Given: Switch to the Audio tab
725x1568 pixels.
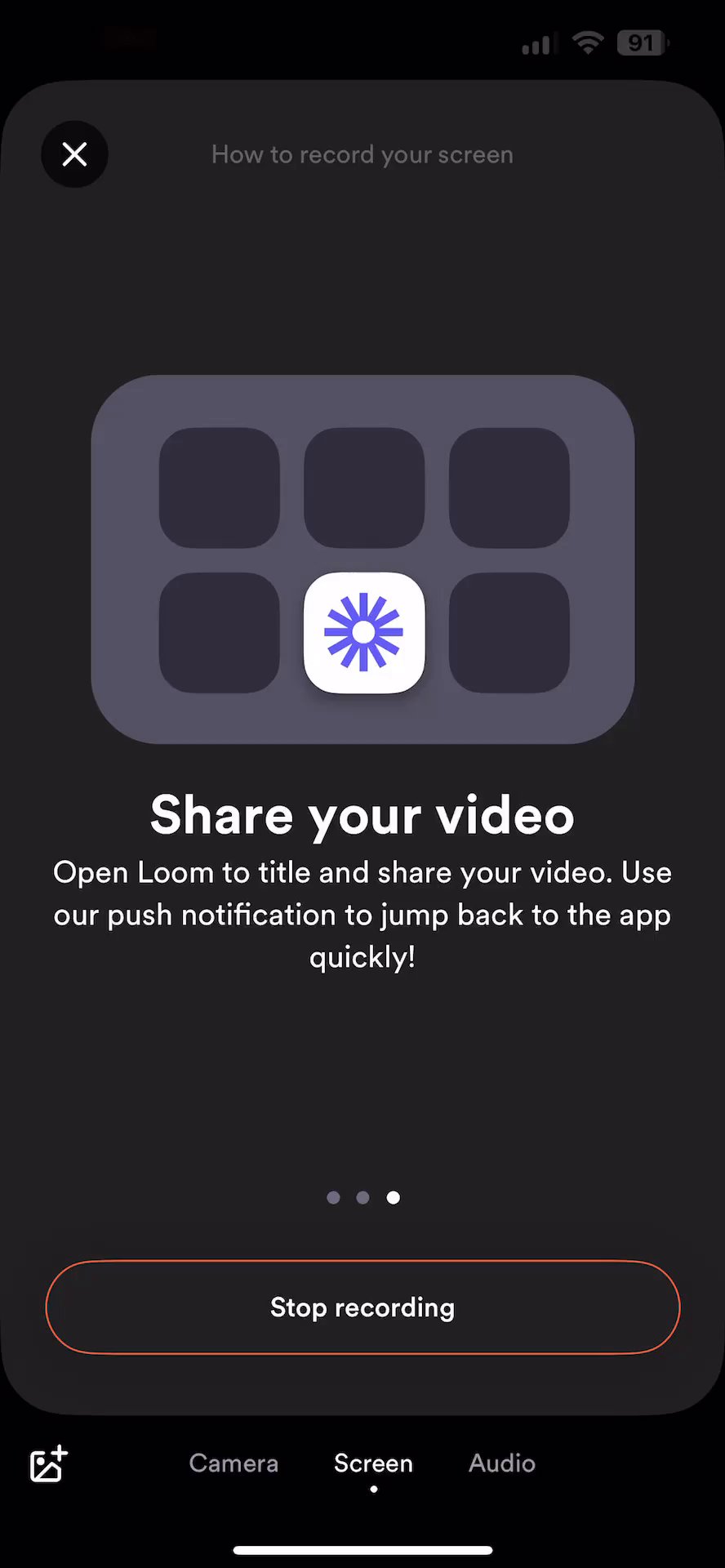Looking at the screenshot, I should 502,1463.
